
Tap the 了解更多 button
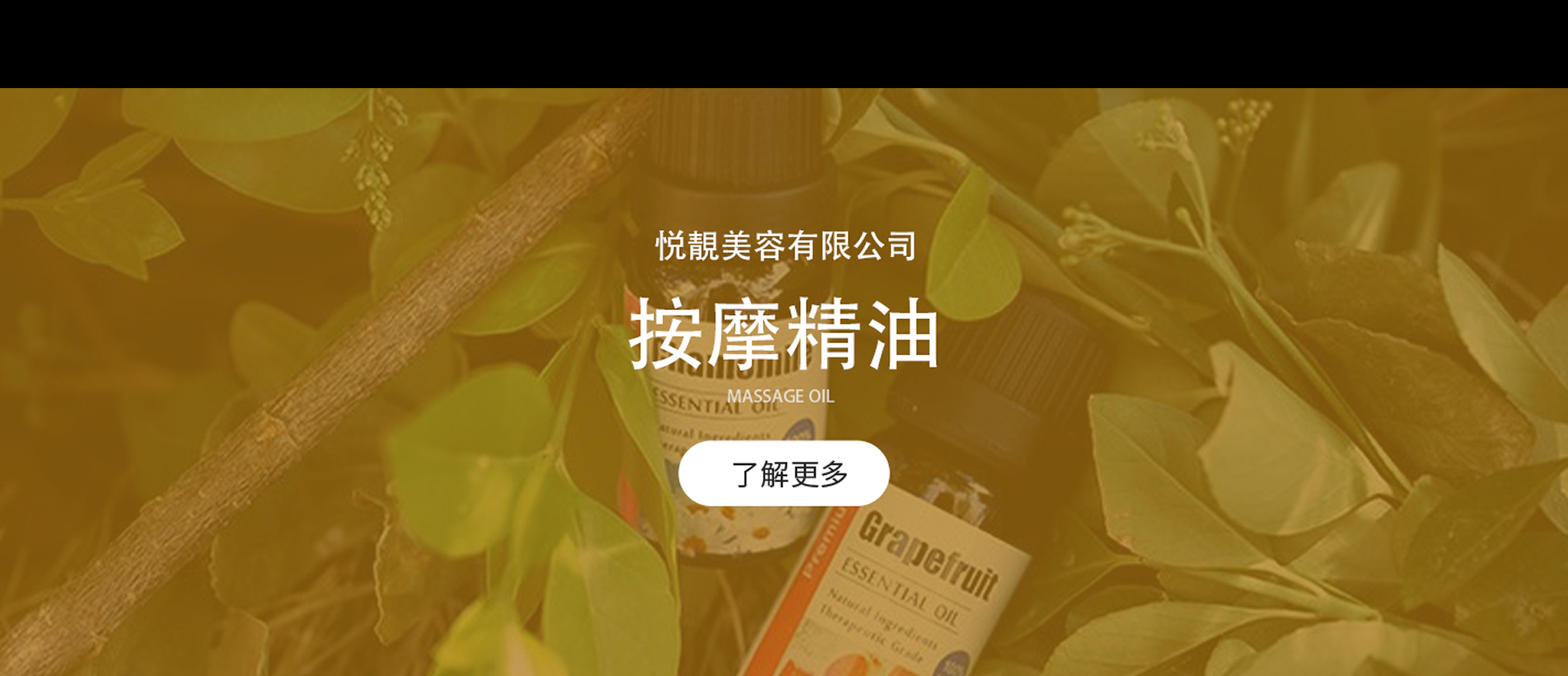pos(784,473)
